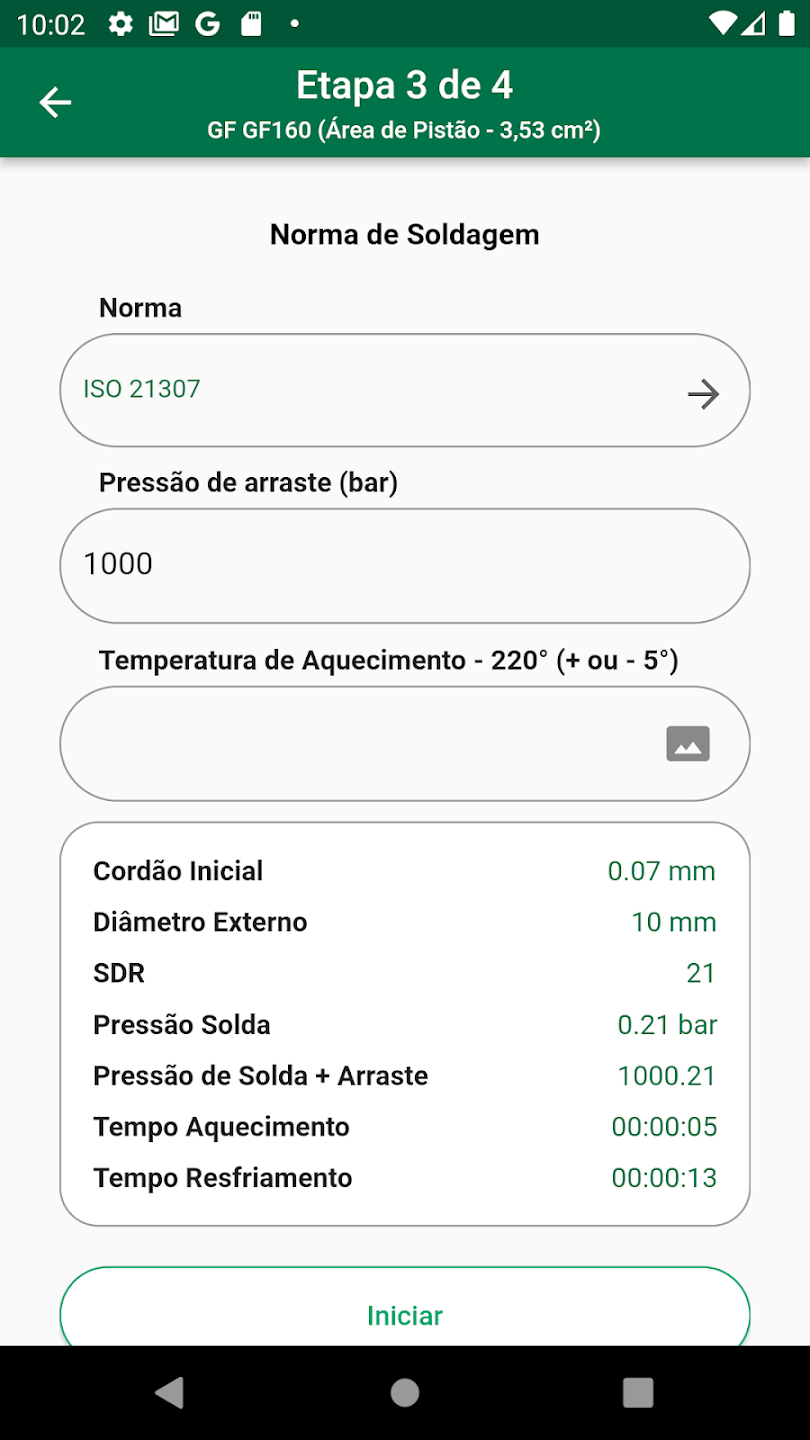Focus the Temperatura de Aquecimento field

(360, 744)
